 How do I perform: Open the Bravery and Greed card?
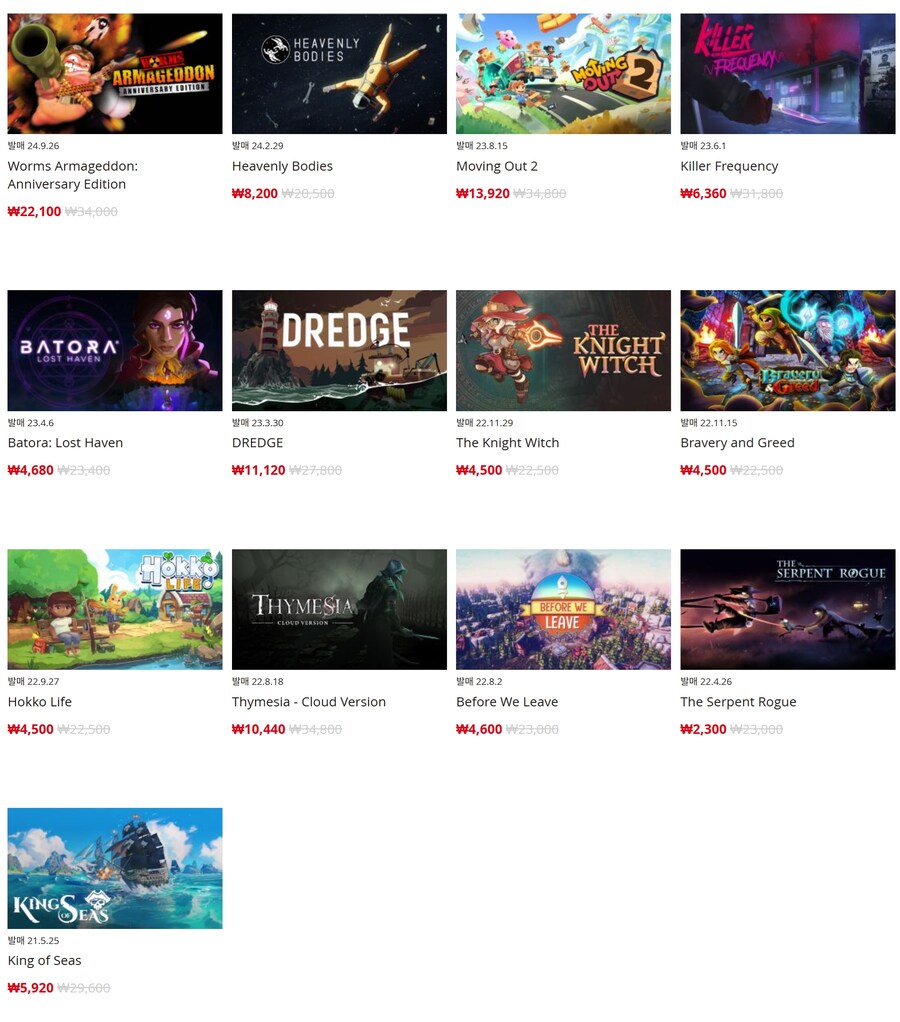click(787, 350)
